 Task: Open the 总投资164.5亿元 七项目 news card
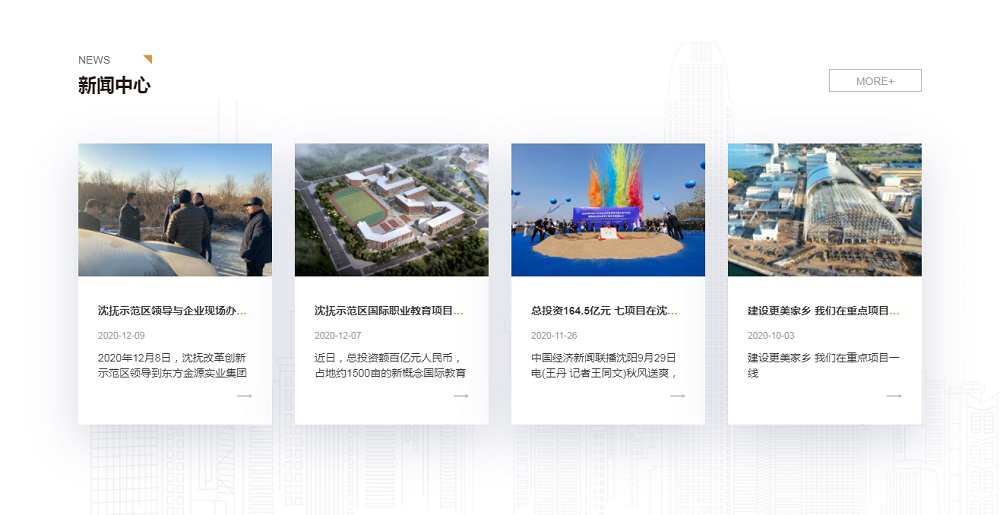(604, 311)
